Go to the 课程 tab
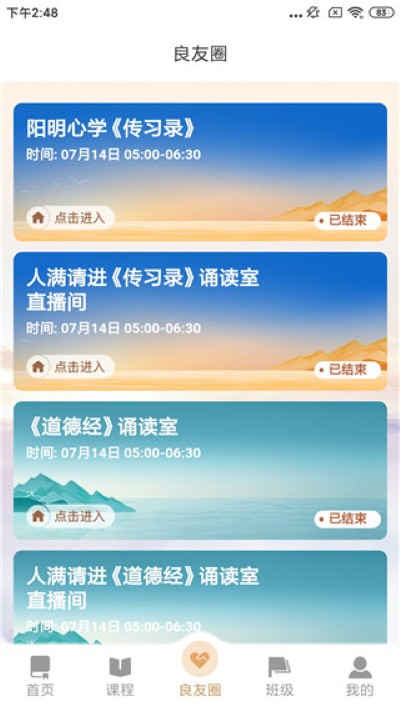Screen dimensions: 400x710 pyautogui.click(x=120, y=677)
